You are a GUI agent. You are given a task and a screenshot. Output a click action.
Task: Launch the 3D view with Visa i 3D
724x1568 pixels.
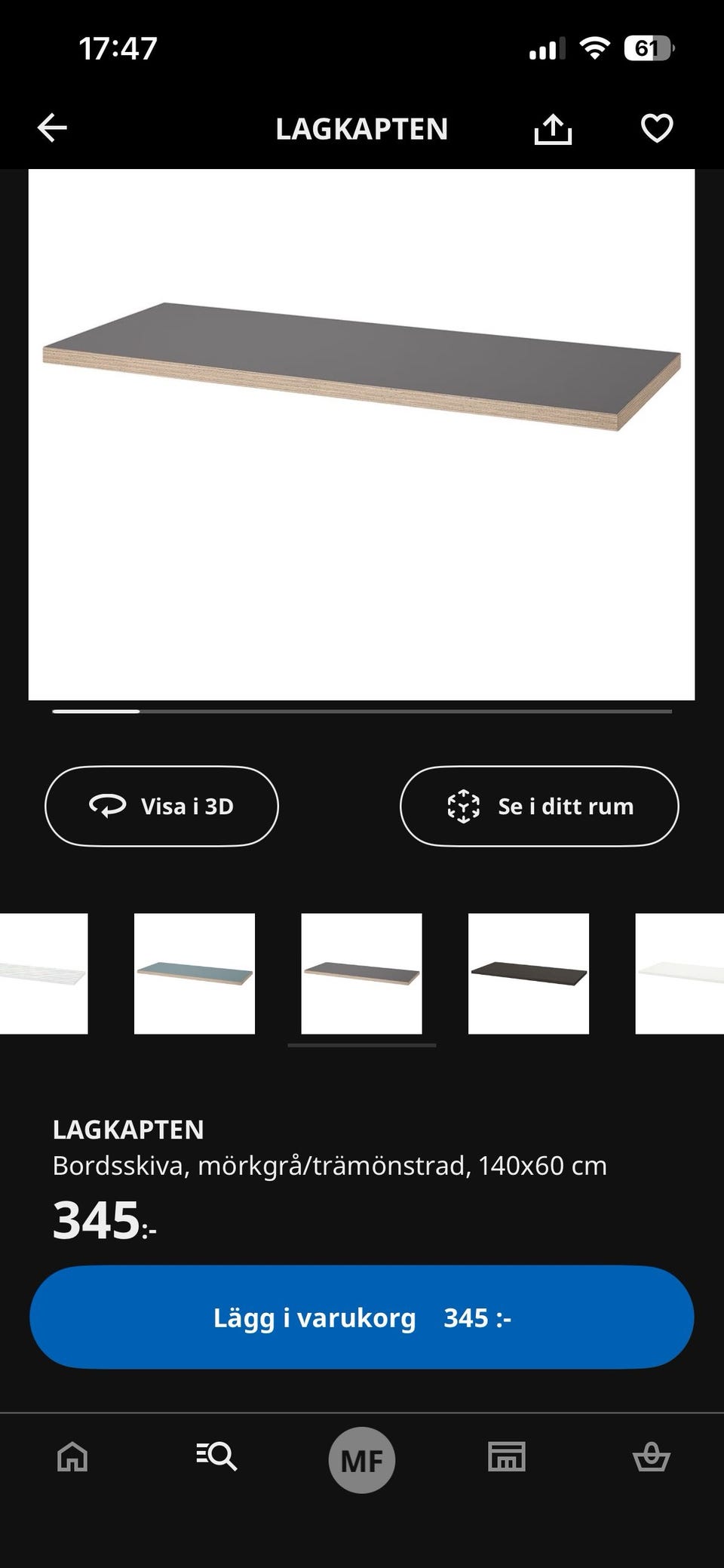[x=161, y=806]
